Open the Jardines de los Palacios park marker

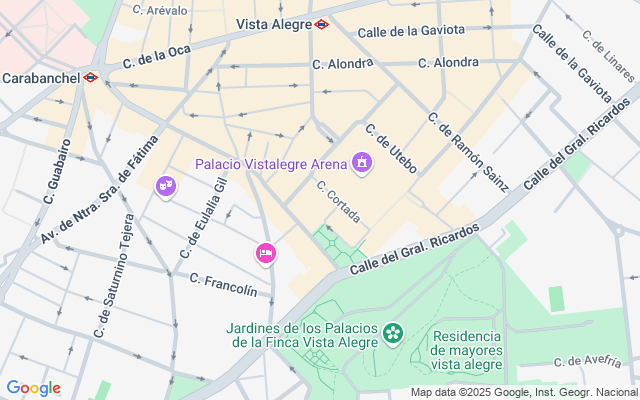[x=393, y=332]
